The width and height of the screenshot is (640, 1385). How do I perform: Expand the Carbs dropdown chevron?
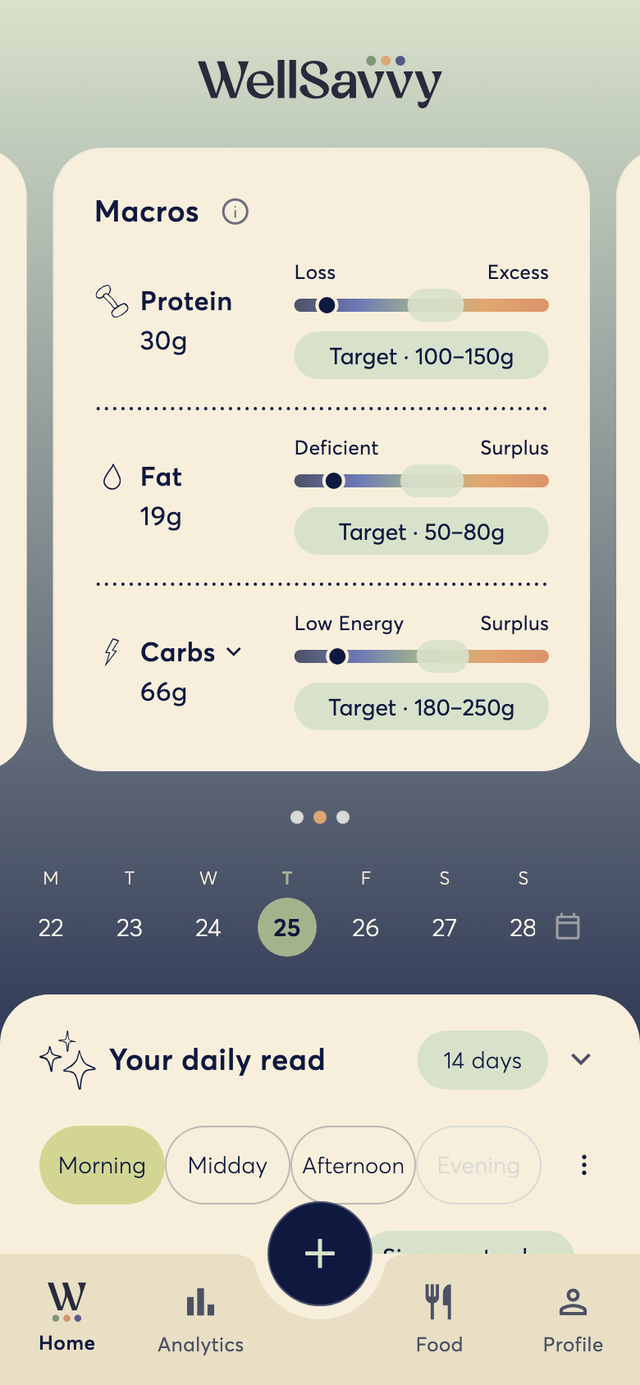[234, 652]
